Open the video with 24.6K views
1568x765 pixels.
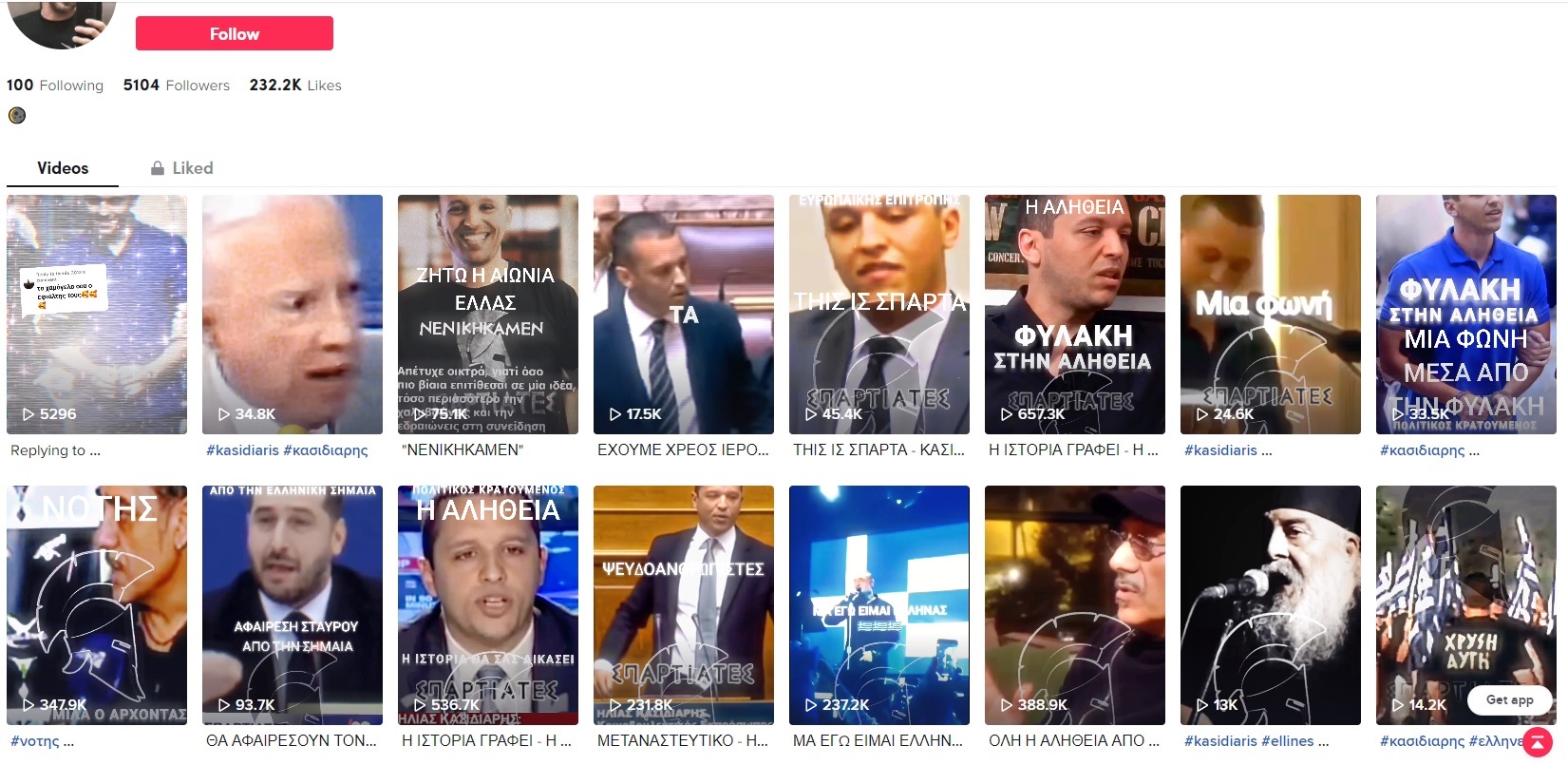[1271, 314]
